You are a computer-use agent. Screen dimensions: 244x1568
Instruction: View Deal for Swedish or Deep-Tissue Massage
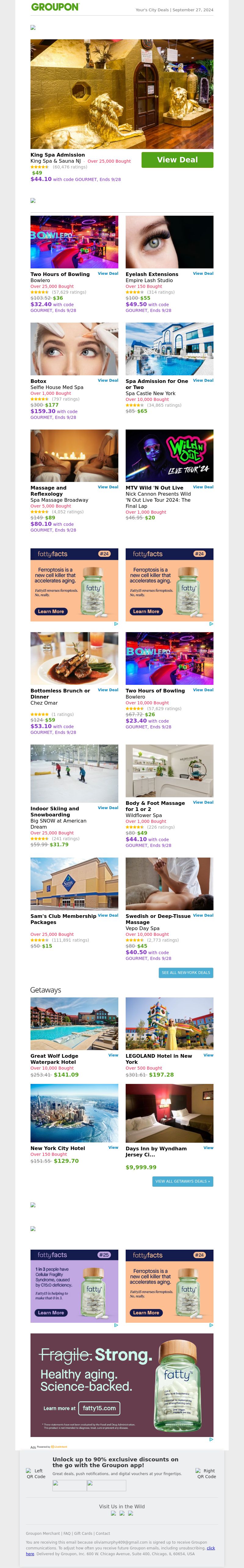click(203, 915)
